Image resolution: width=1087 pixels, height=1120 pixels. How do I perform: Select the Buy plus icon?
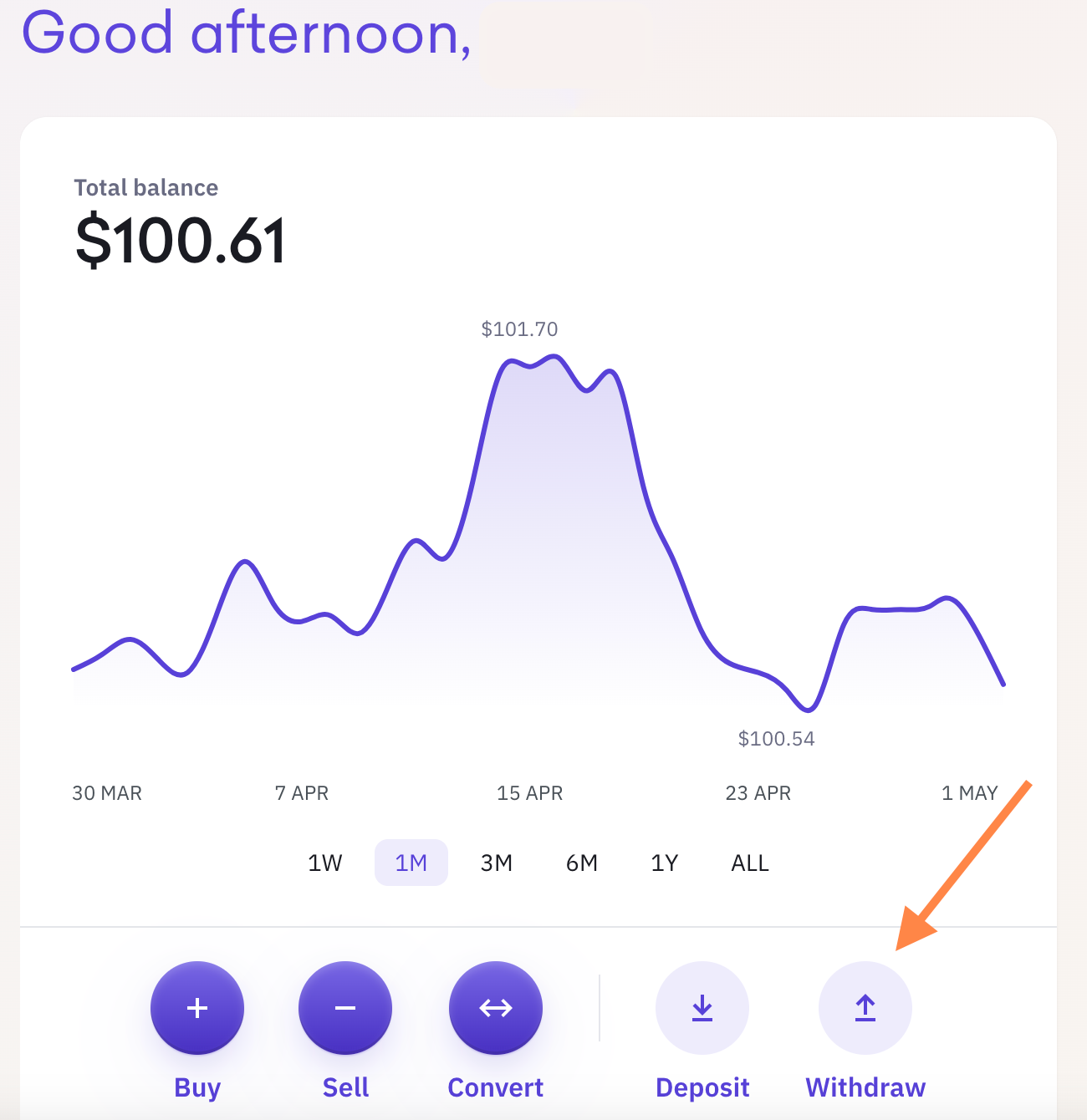pyautogui.click(x=197, y=1008)
